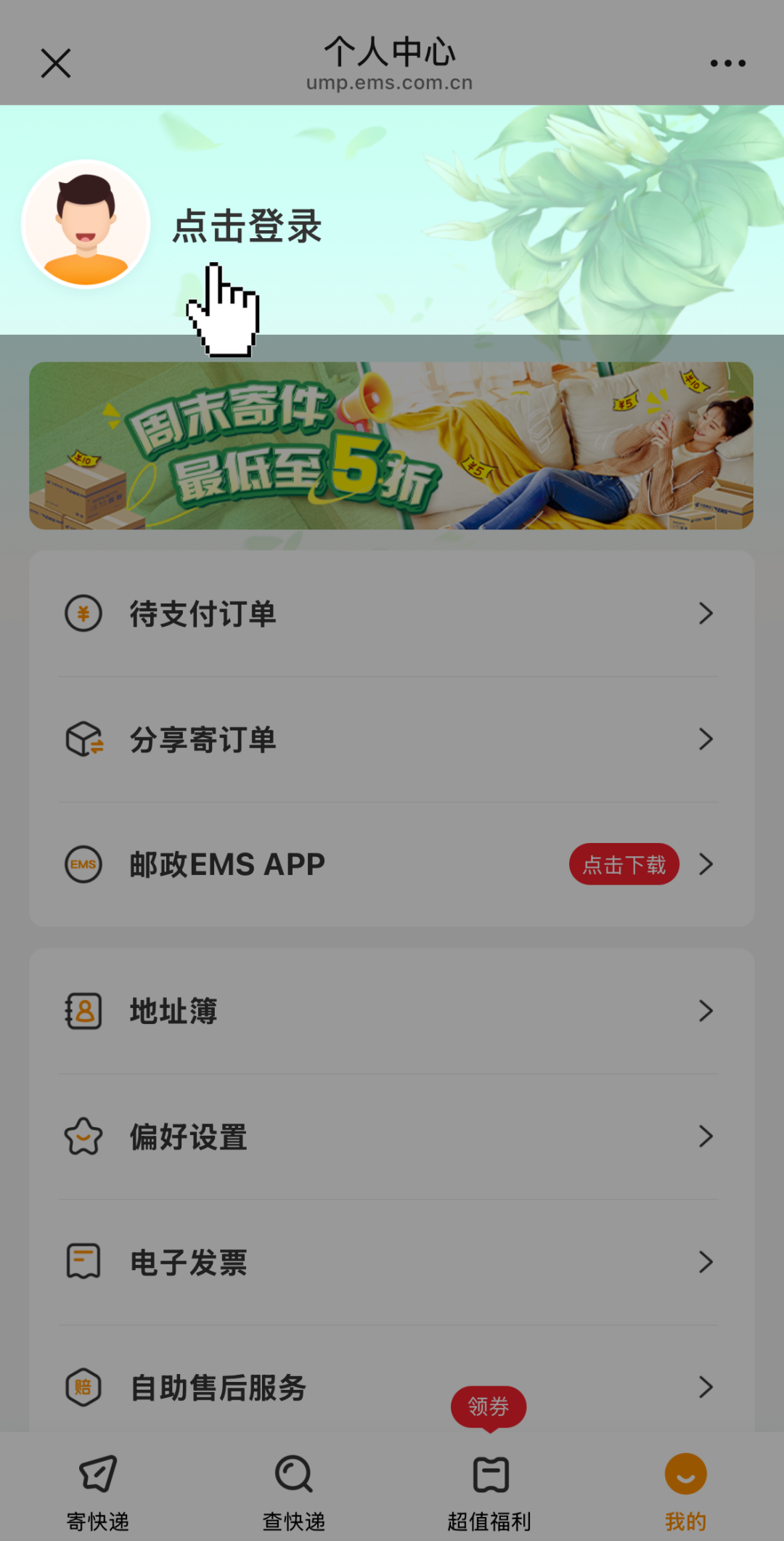784x1541 pixels.
Task: Select the 分享寄订单 package icon
Action: (83, 739)
